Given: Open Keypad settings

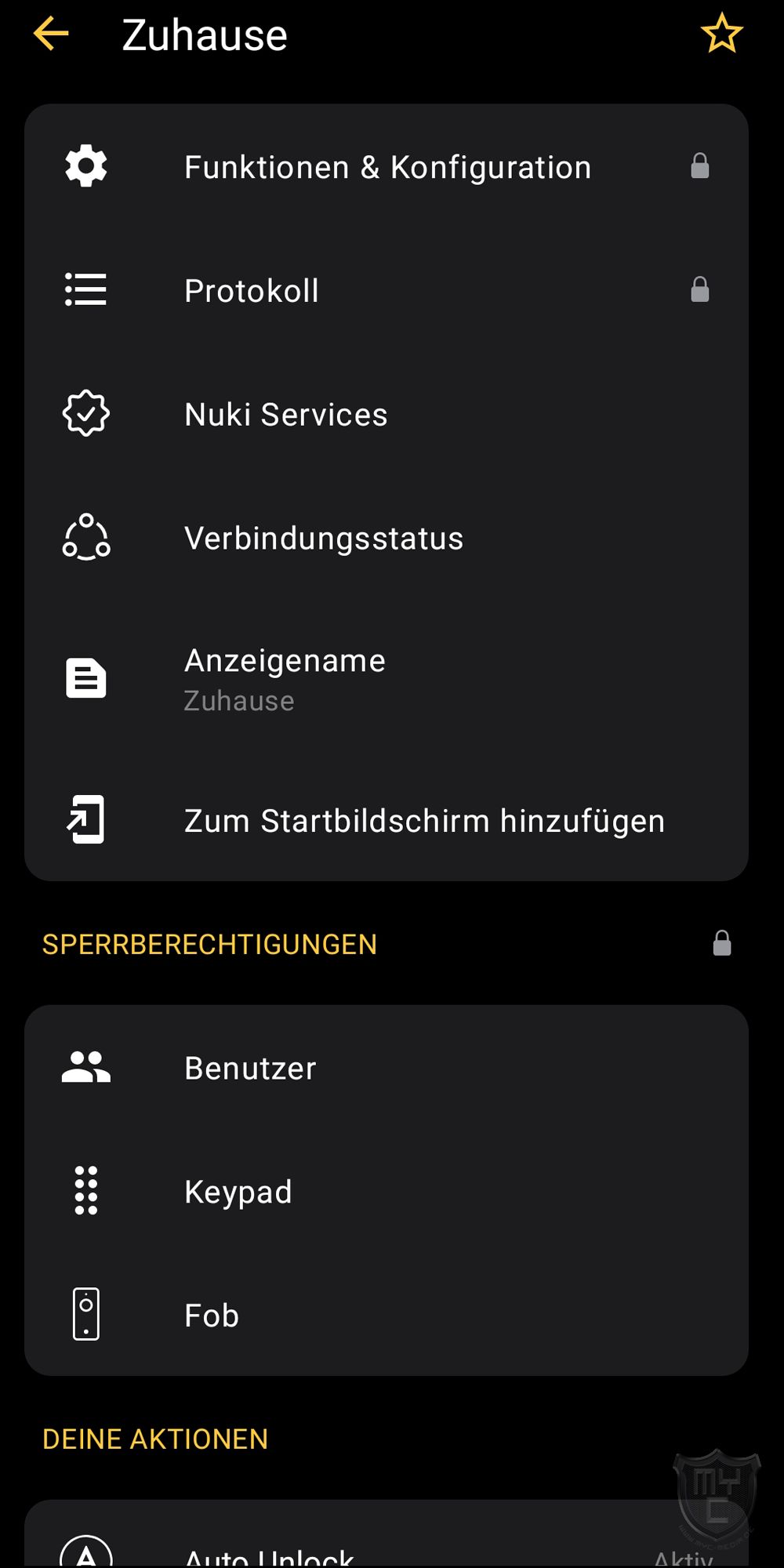Looking at the screenshot, I should tap(387, 1192).
